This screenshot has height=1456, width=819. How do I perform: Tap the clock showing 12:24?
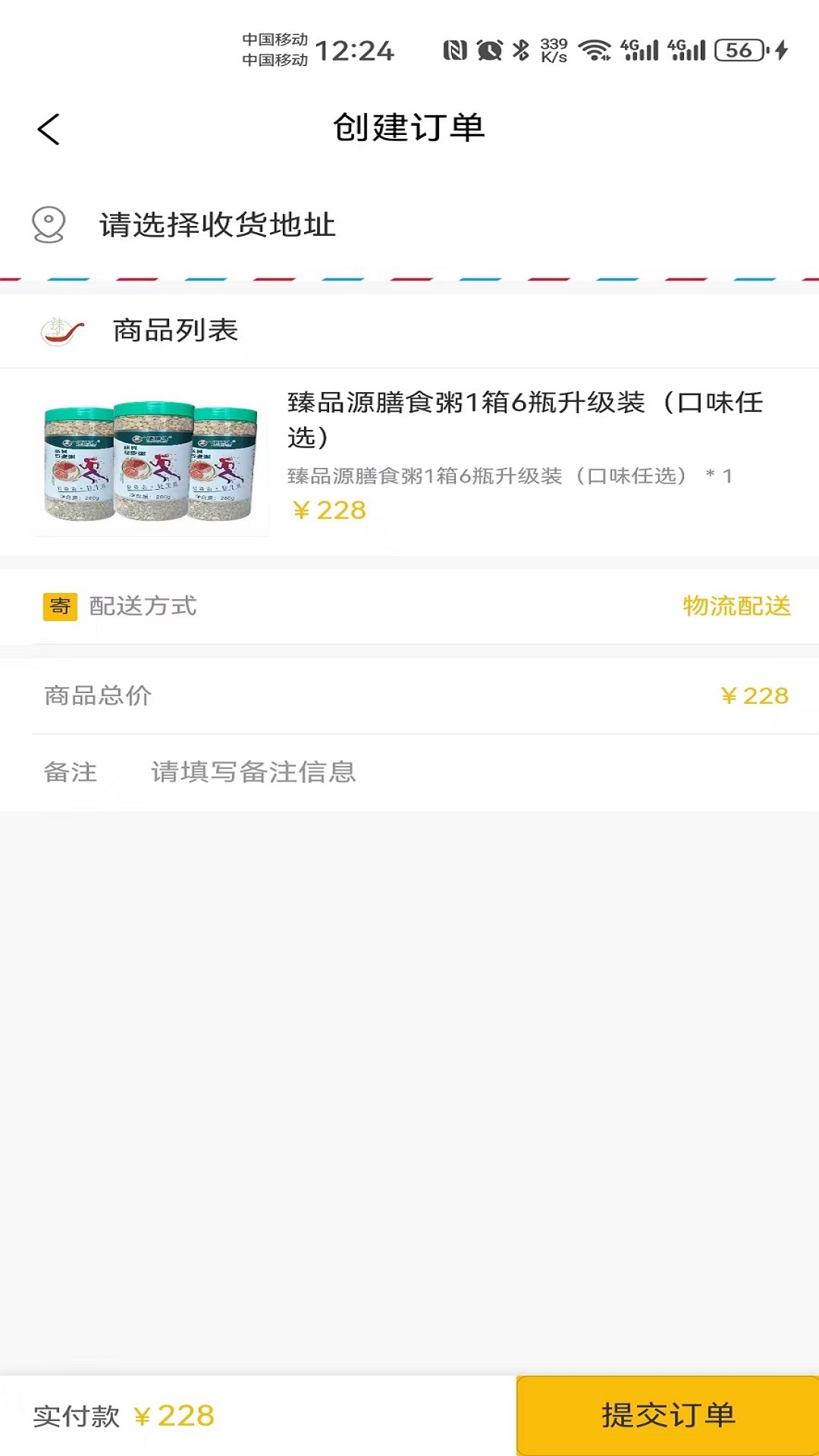(x=353, y=50)
